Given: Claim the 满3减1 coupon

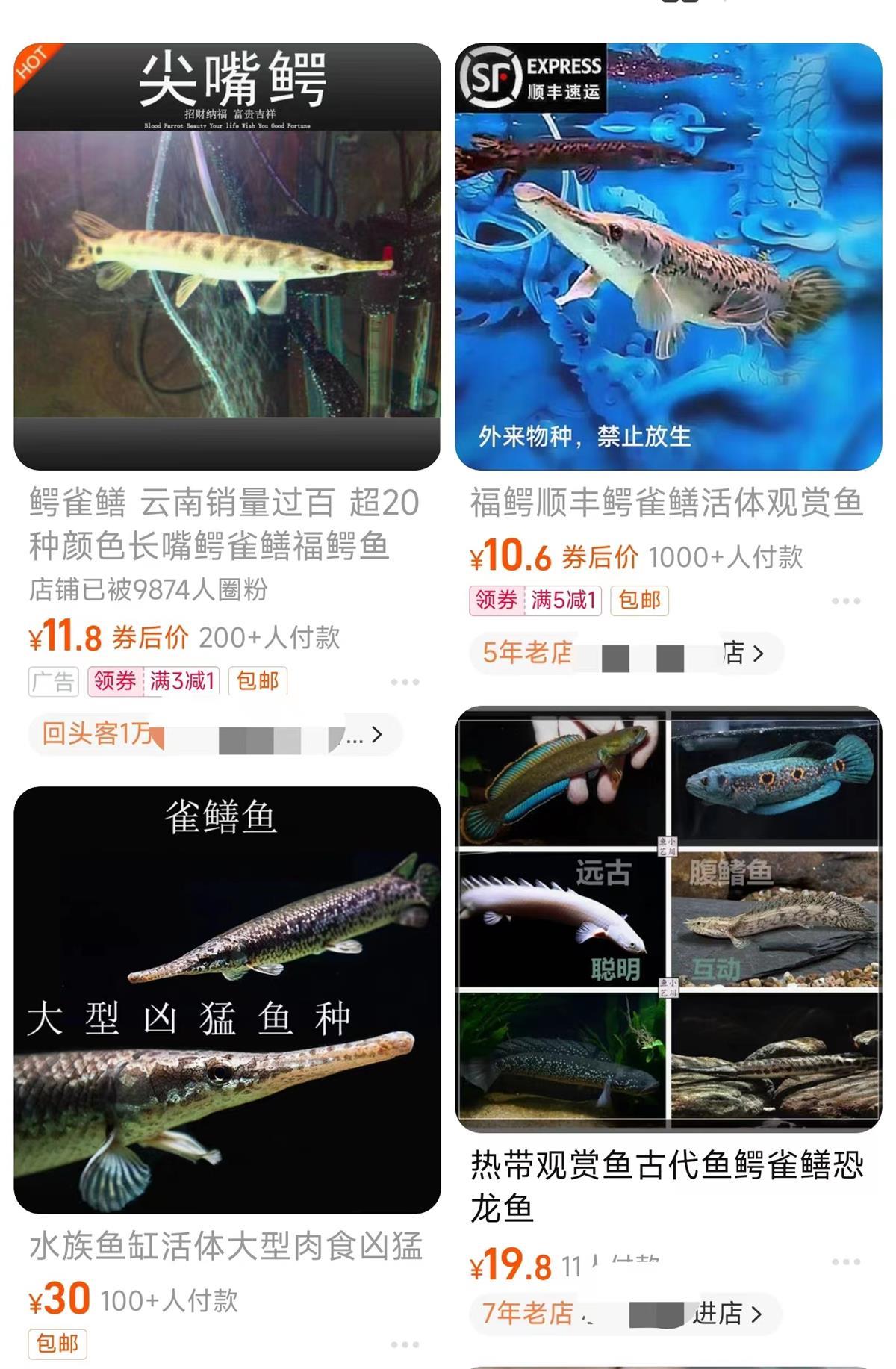Looking at the screenshot, I should (154, 681).
